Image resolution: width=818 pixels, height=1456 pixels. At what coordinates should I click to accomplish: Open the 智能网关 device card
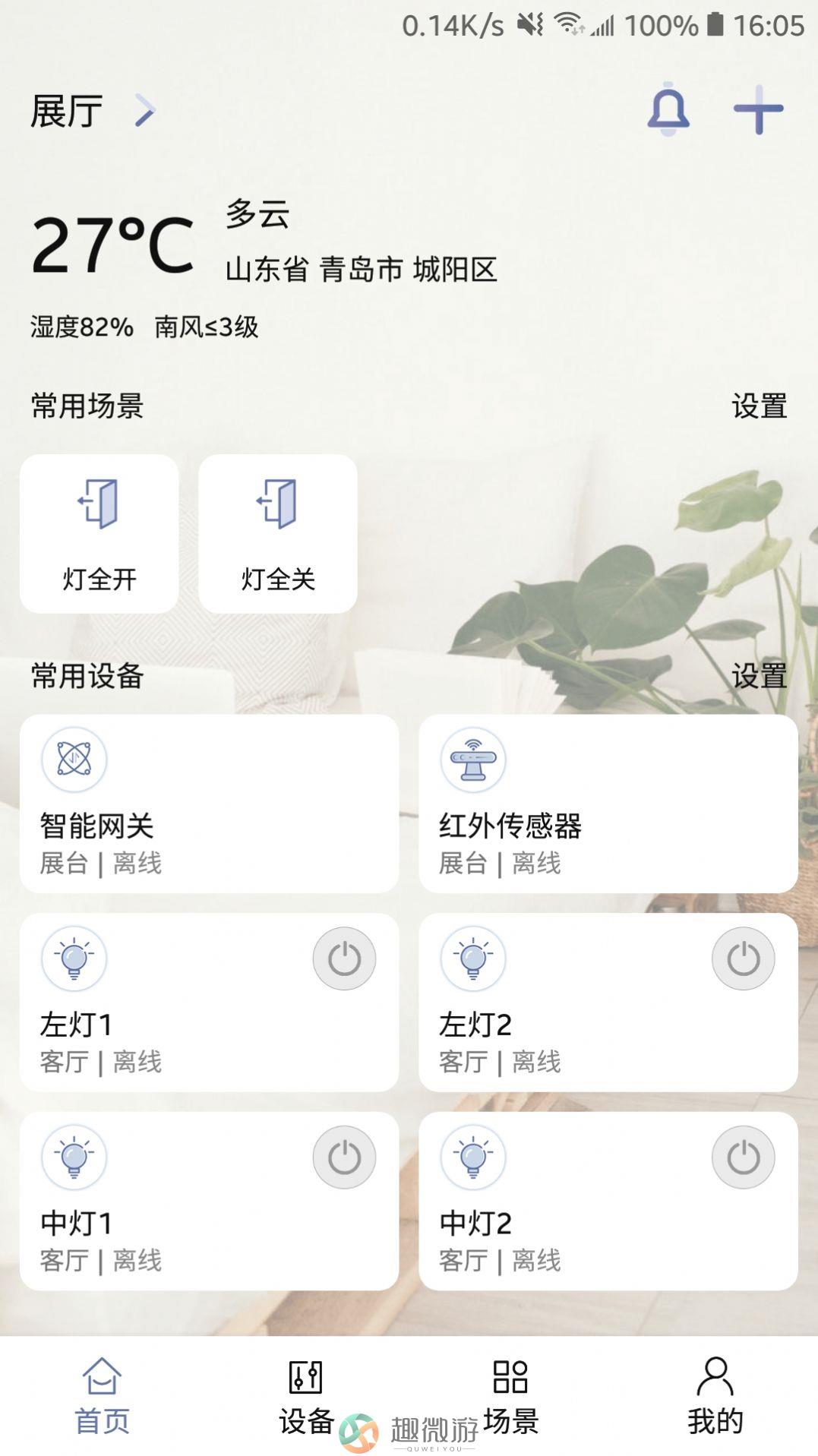[x=209, y=804]
